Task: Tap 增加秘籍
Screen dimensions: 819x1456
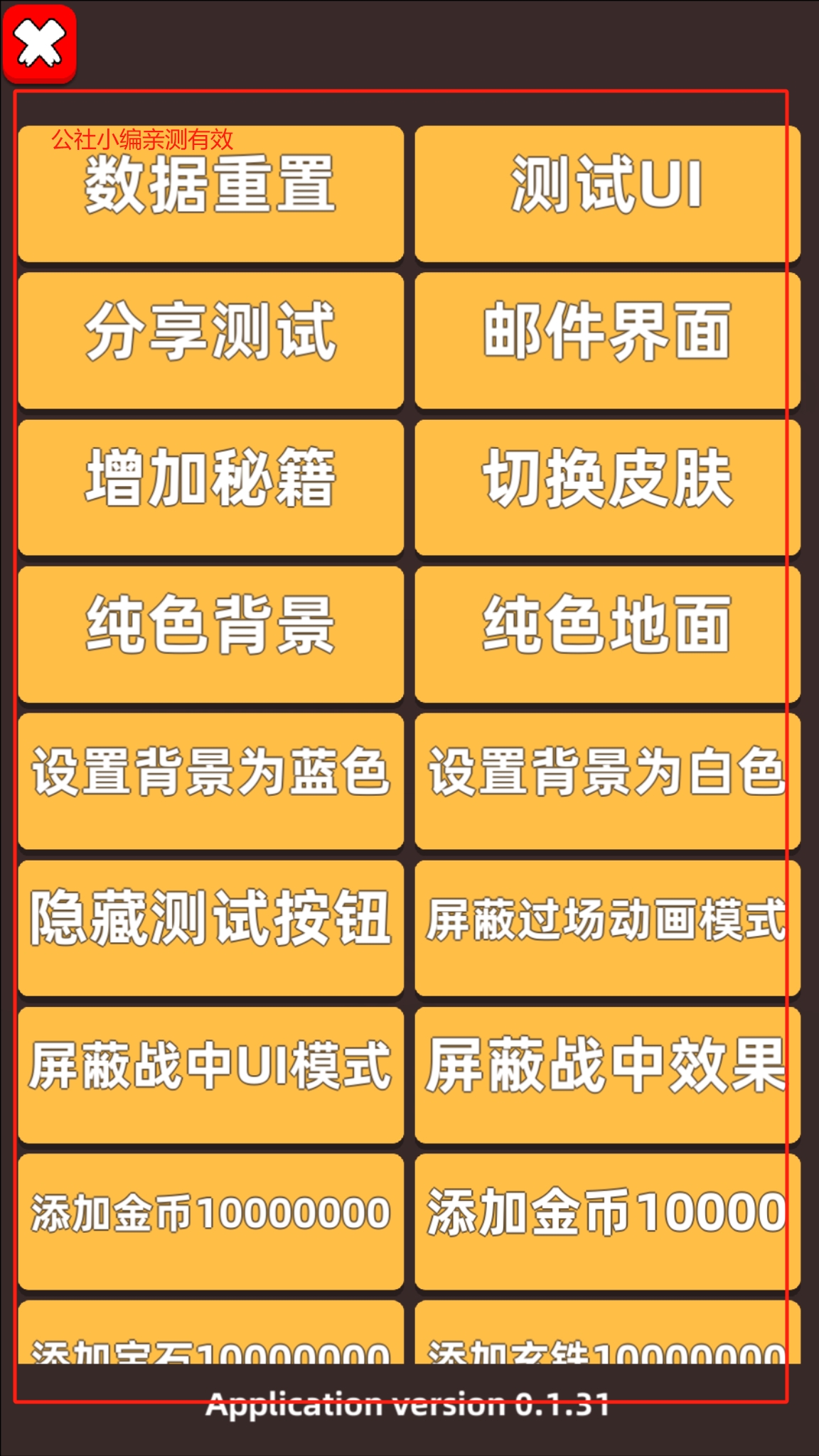Action: click(x=210, y=487)
